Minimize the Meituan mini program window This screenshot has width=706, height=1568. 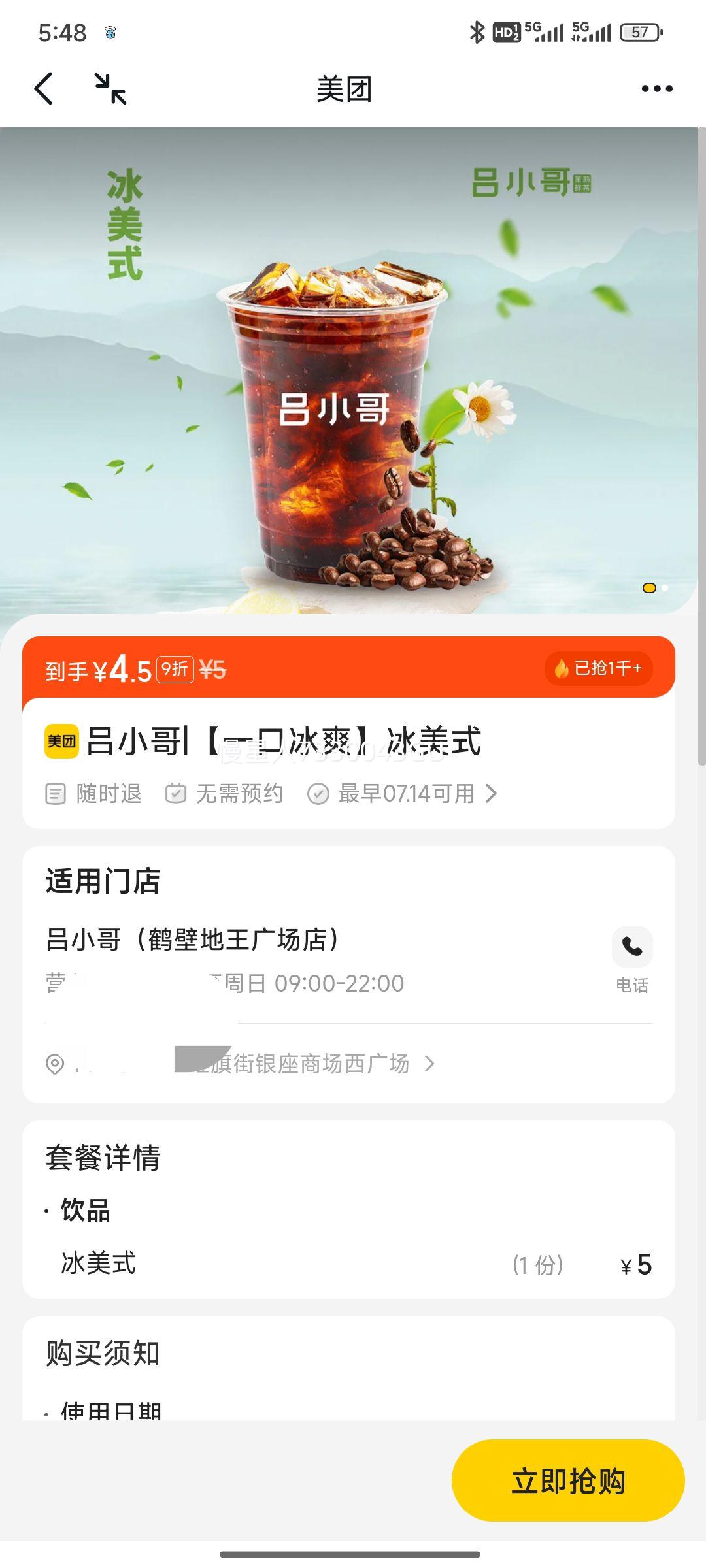[x=110, y=89]
